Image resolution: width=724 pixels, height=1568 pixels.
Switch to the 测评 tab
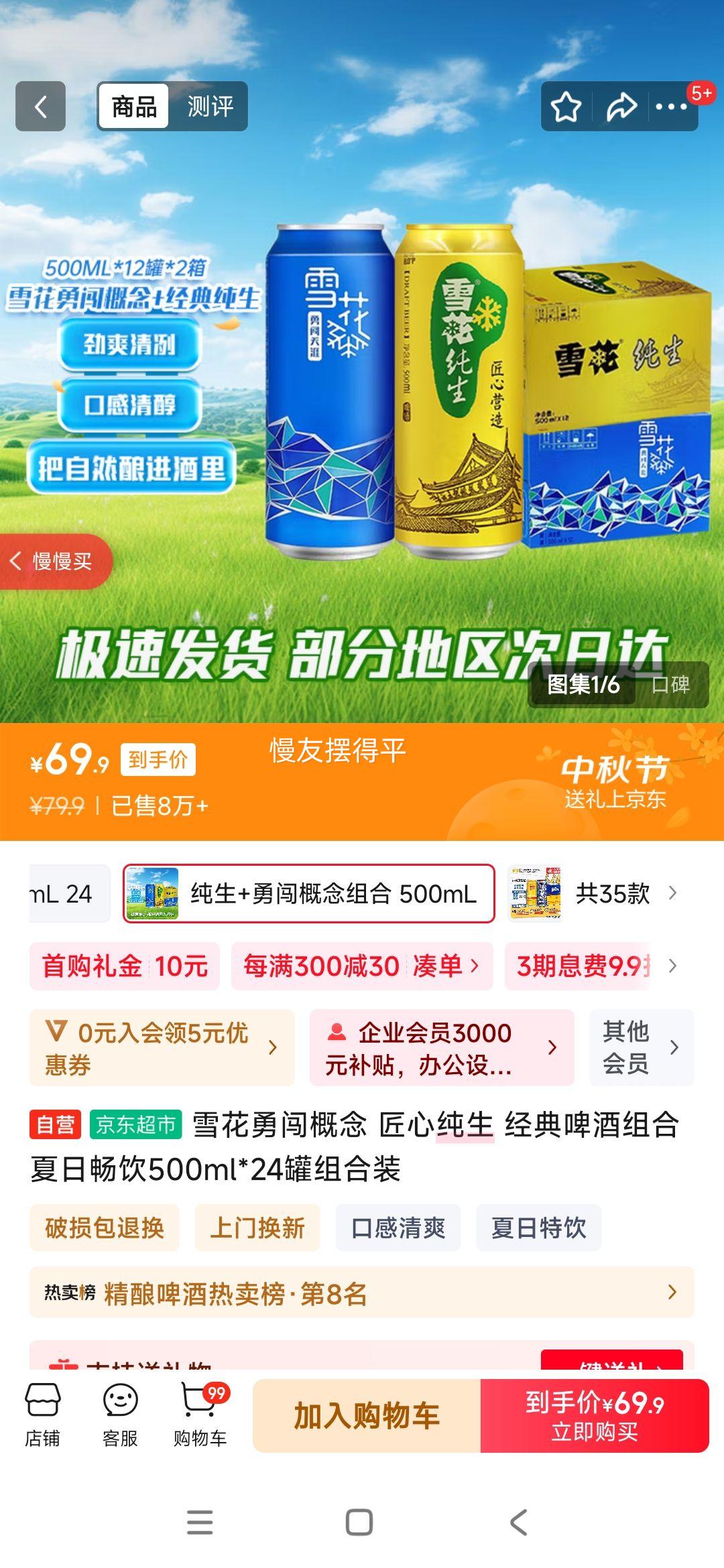pos(210,107)
